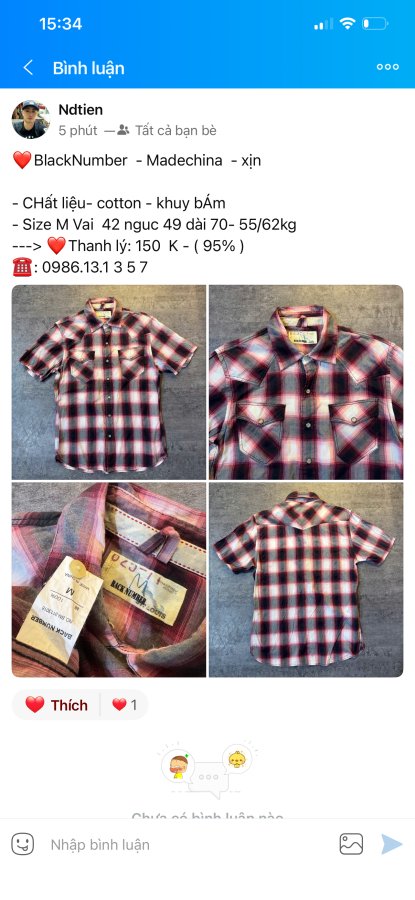
Task: Send the comment with arrow icon
Action: (x=391, y=844)
